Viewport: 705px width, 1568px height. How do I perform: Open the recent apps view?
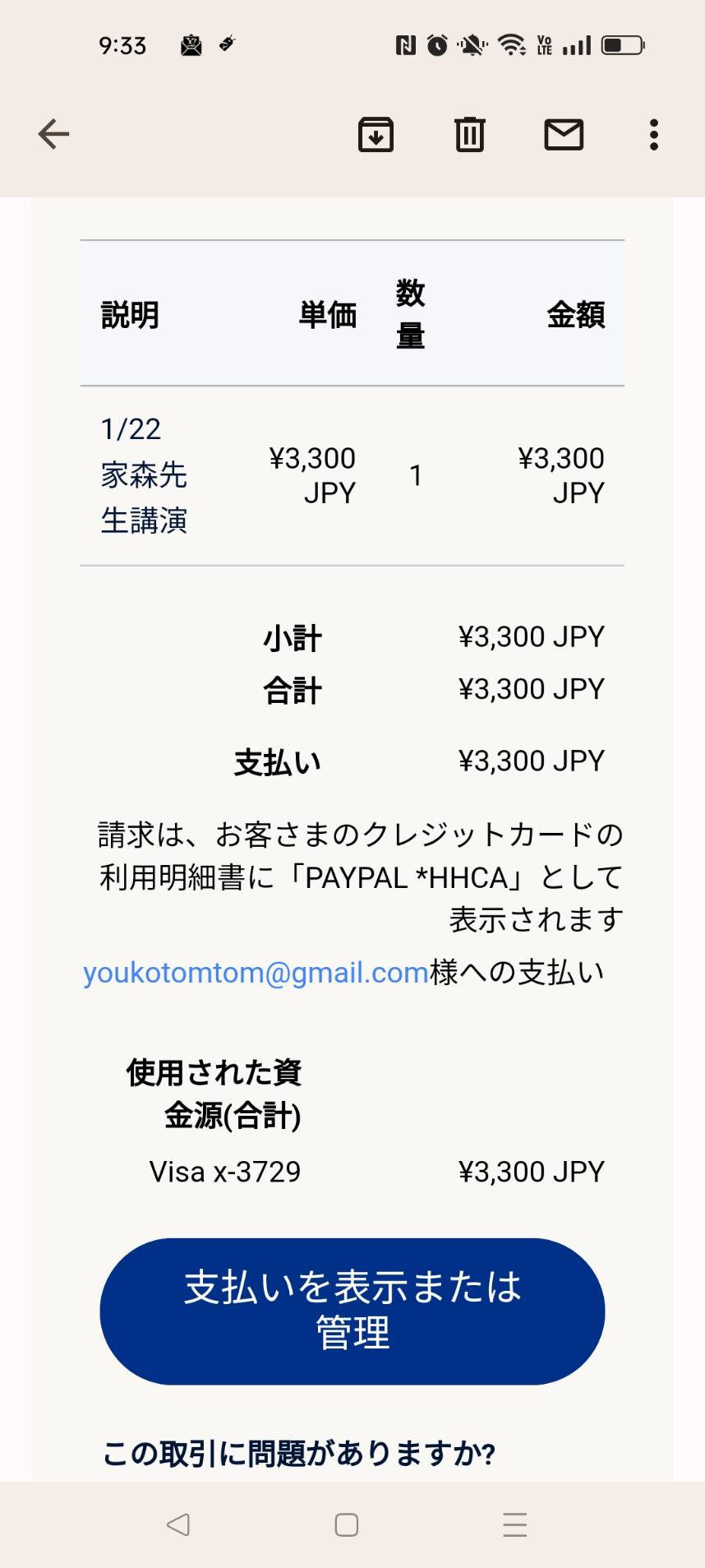pyautogui.click(x=515, y=1524)
